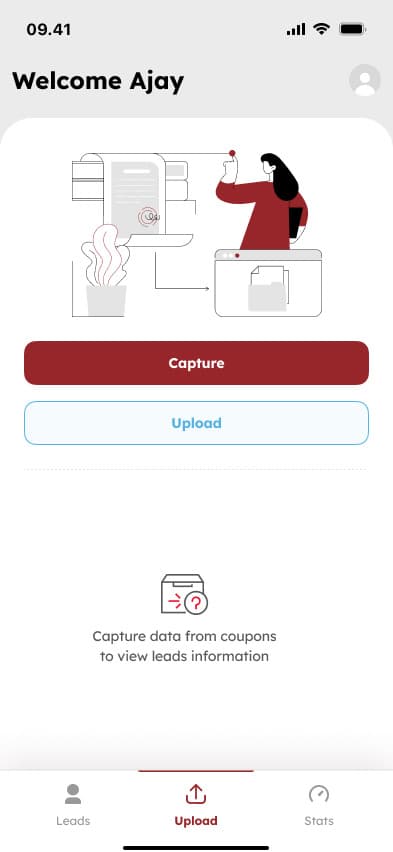Image resolution: width=393 pixels, height=852 pixels.
Task: Open the profile avatar icon
Action: click(364, 80)
